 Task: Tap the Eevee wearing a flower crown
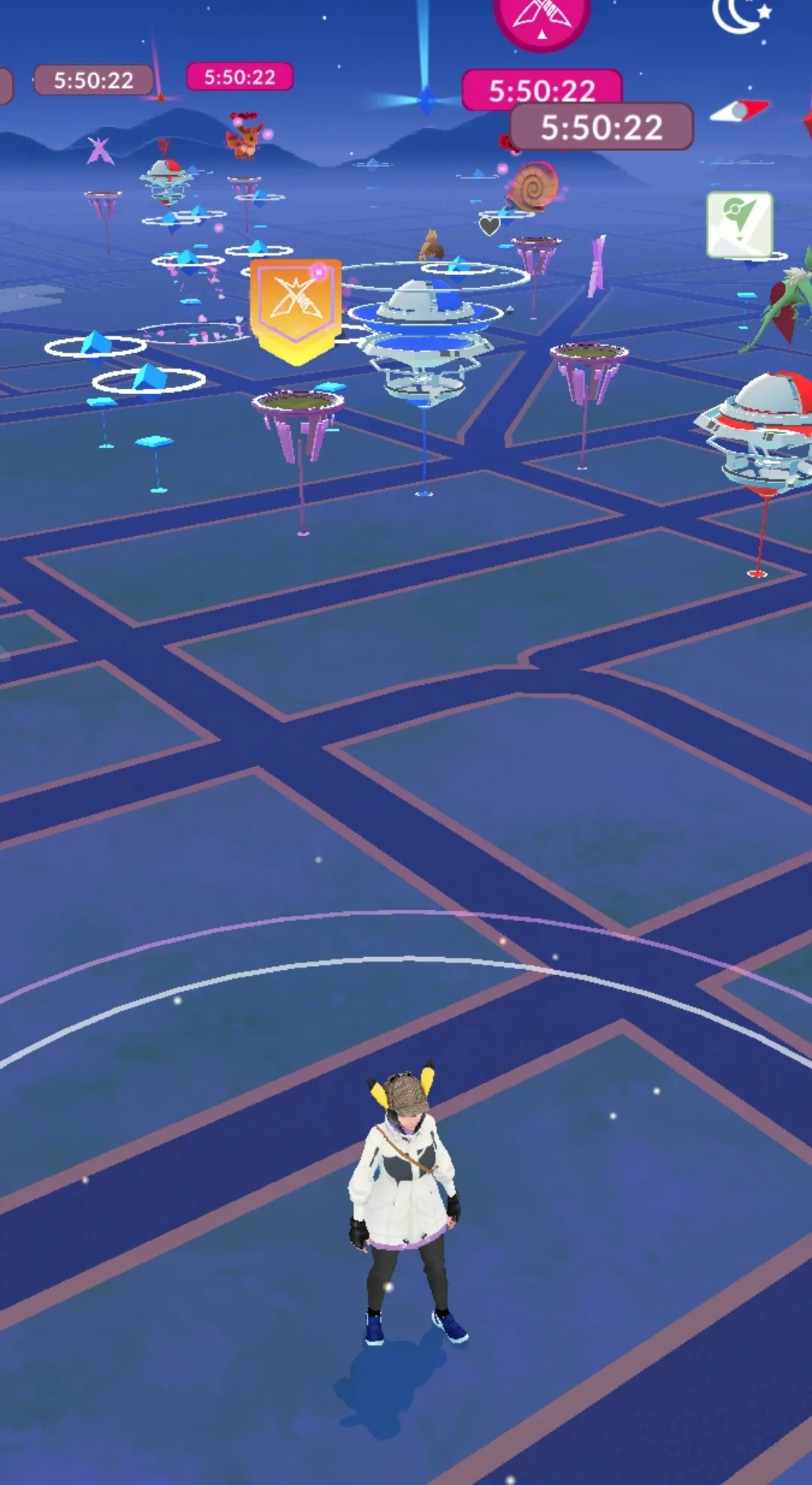click(x=244, y=136)
